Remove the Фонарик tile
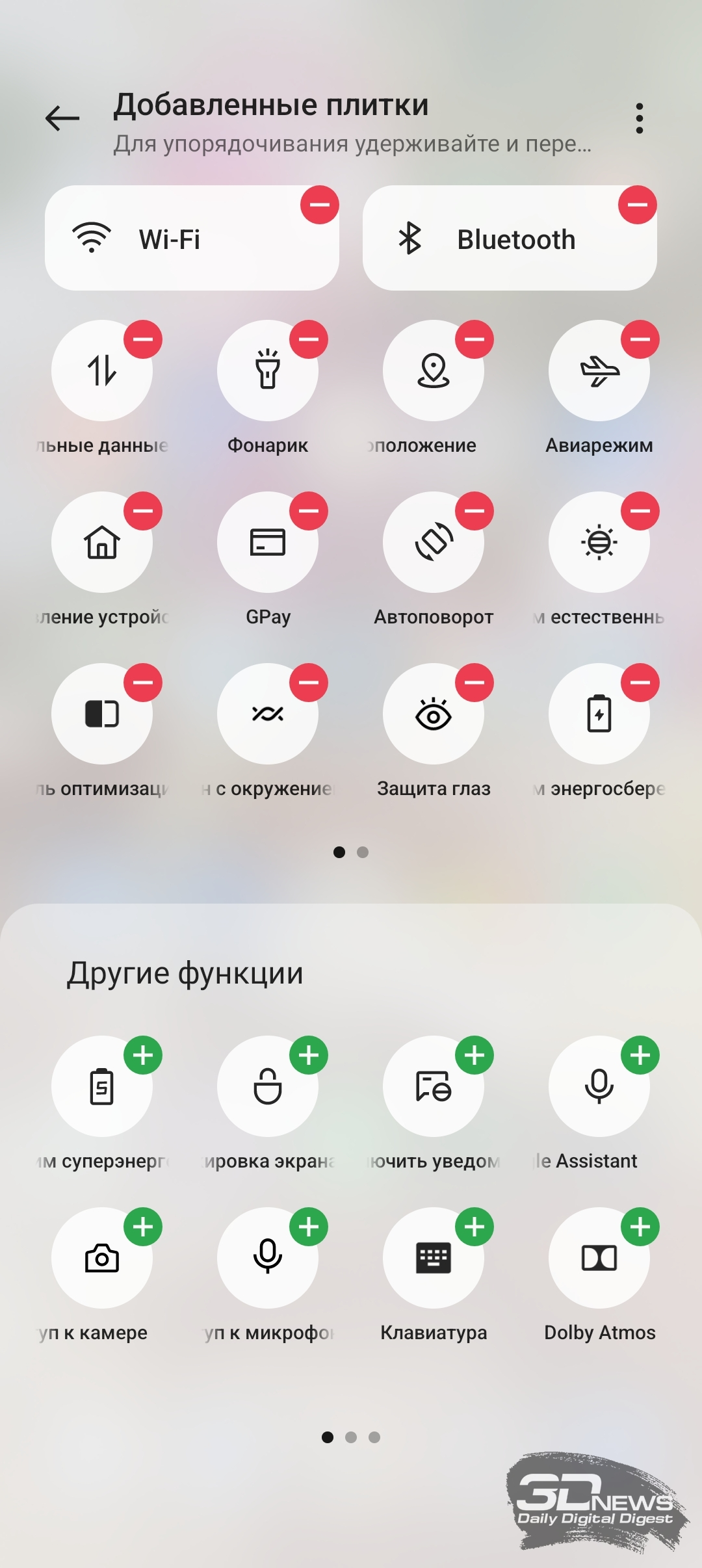The width and height of the screenshot is (702, 1568). (309, 339)
